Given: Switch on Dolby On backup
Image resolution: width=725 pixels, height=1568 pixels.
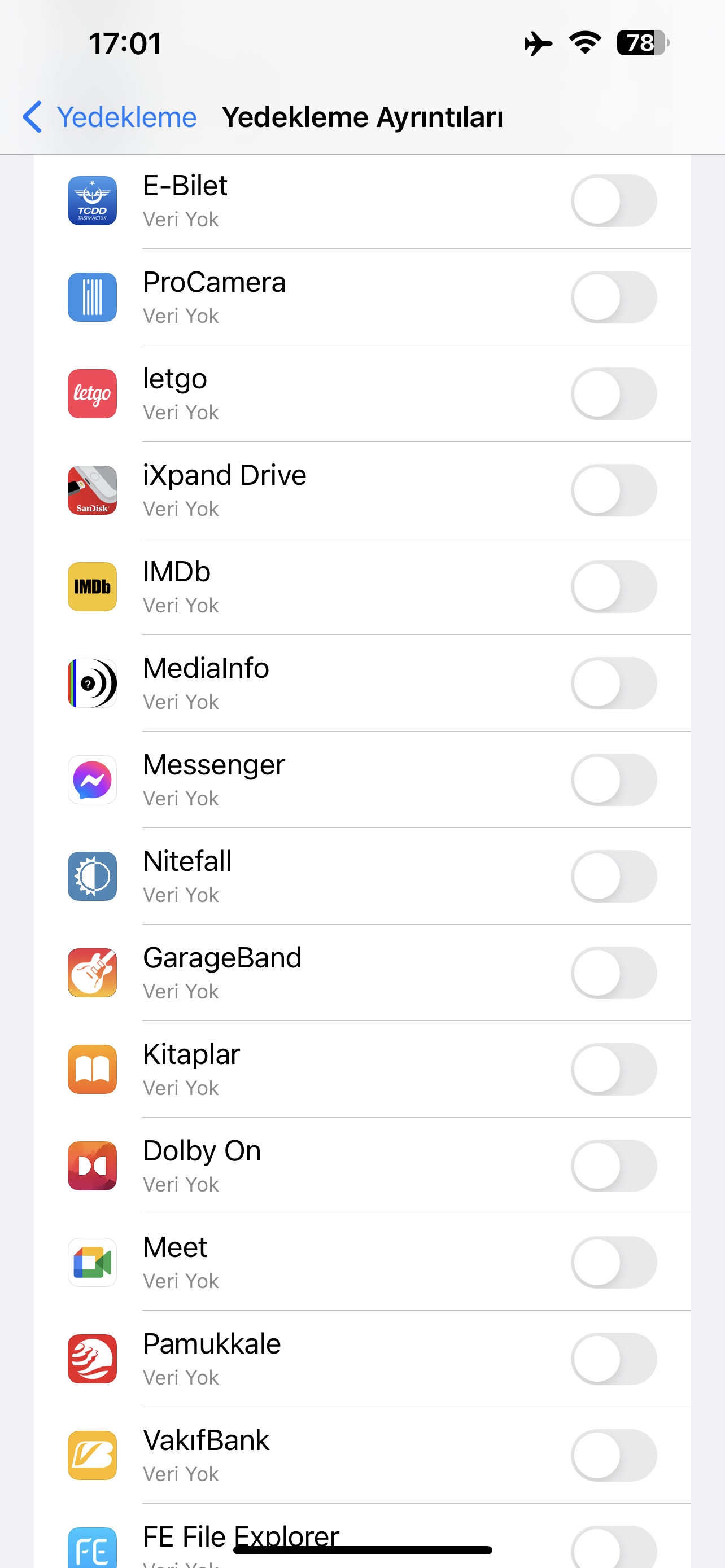Looking at the screenshot, I should [614, 1166].
